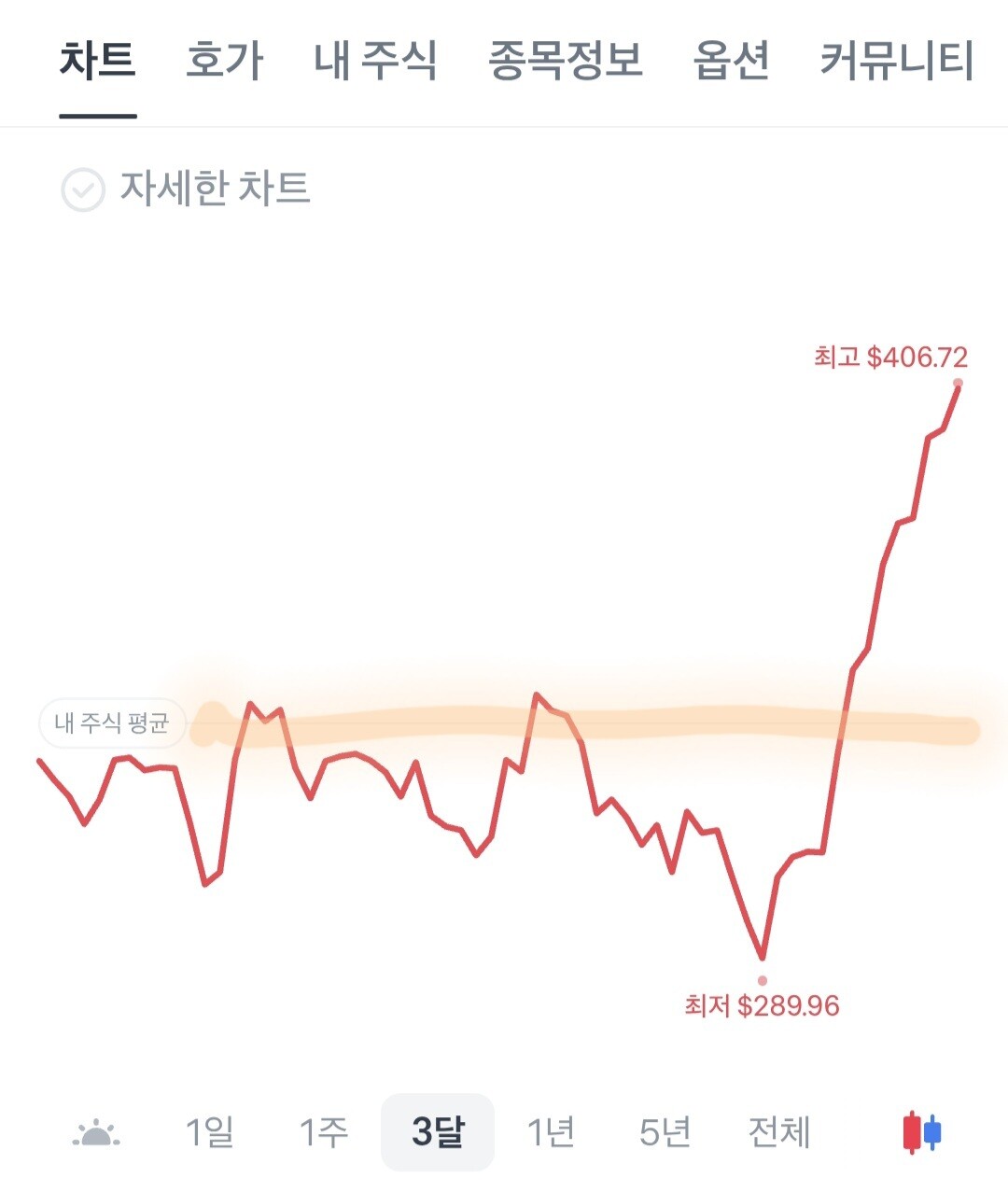Image resolution: width=1008 pixels, height=1192 pixels.
Task: Switch chart range to 1년
Action: (x=551, y=1132)
